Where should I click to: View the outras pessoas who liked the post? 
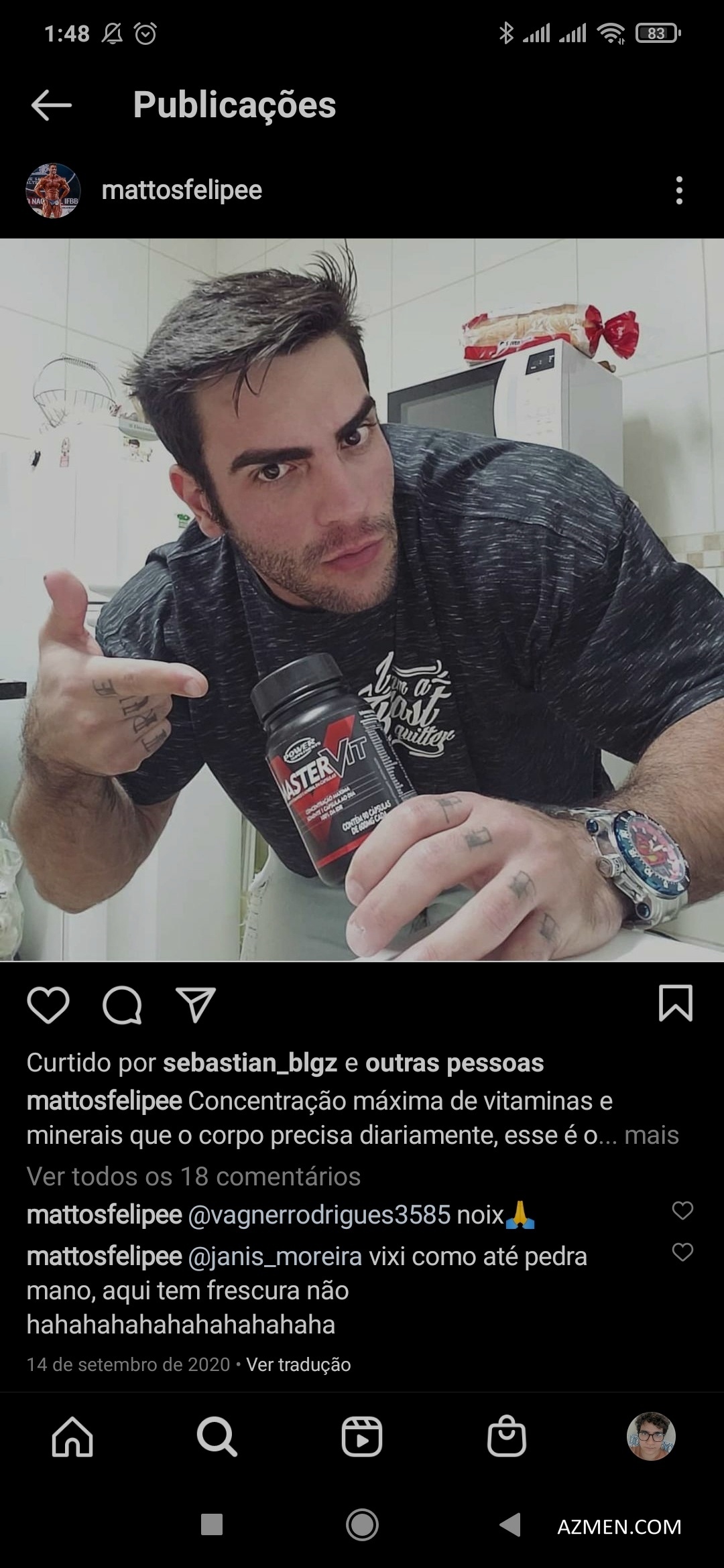454,1063
